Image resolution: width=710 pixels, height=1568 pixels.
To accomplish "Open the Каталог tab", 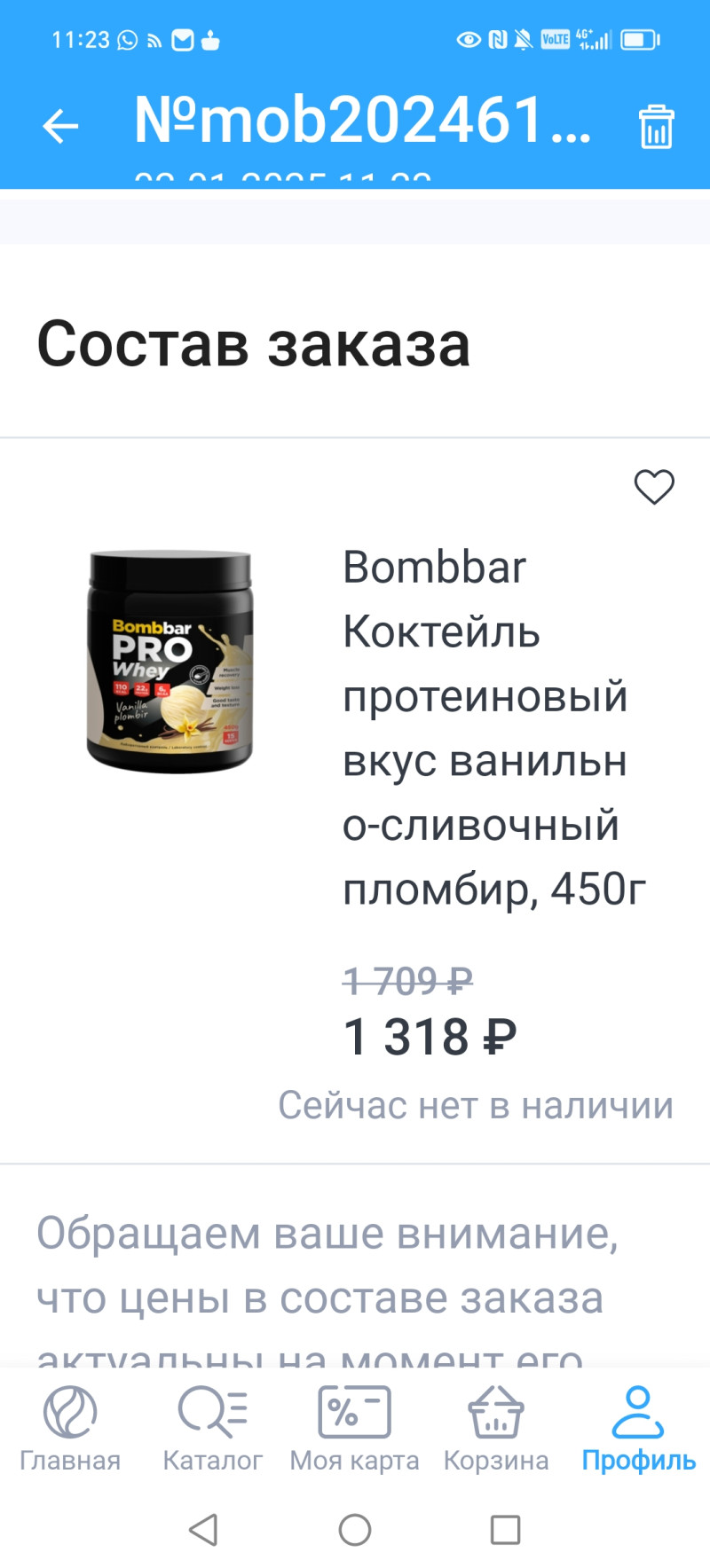I will pyautogui.click(x=212, y=1429).
